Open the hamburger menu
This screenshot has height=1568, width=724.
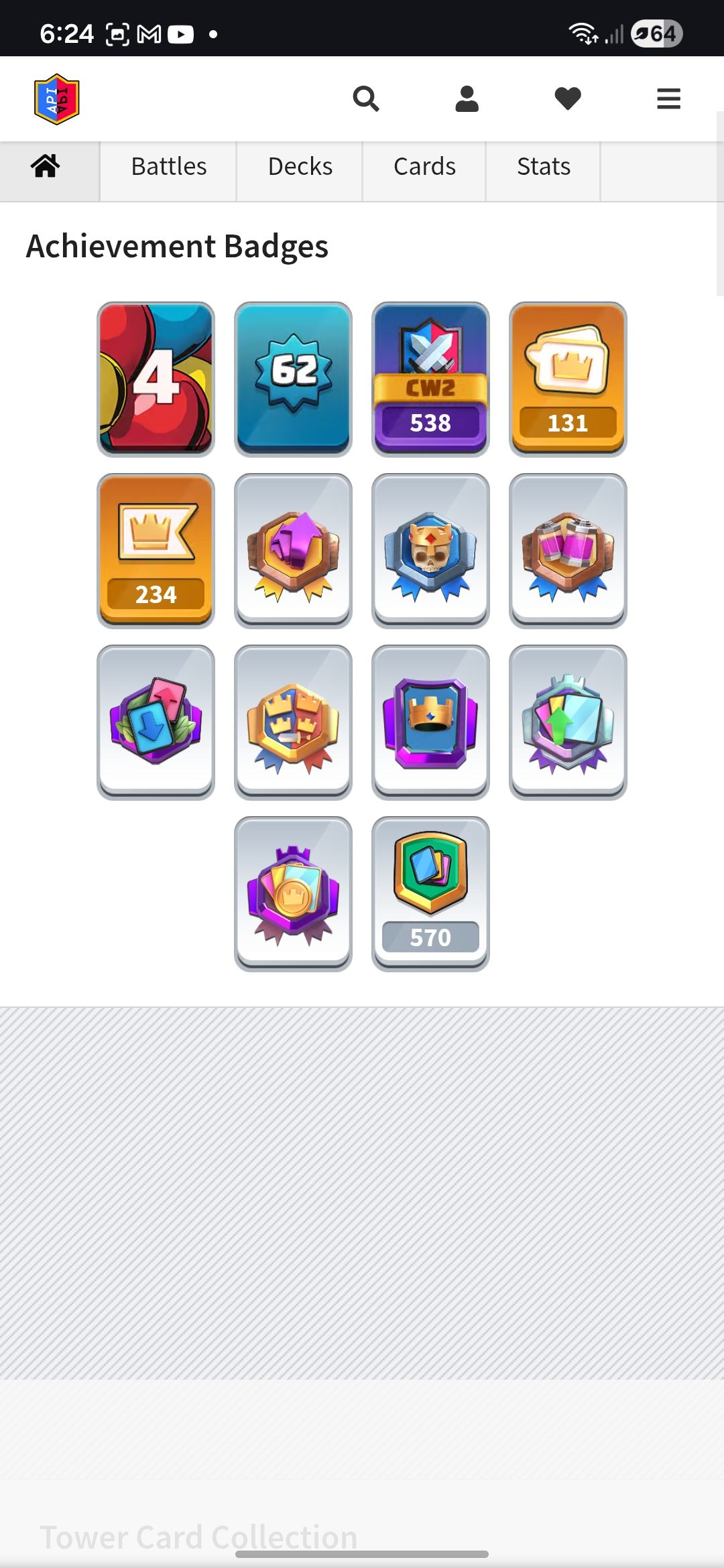(668, 99)
